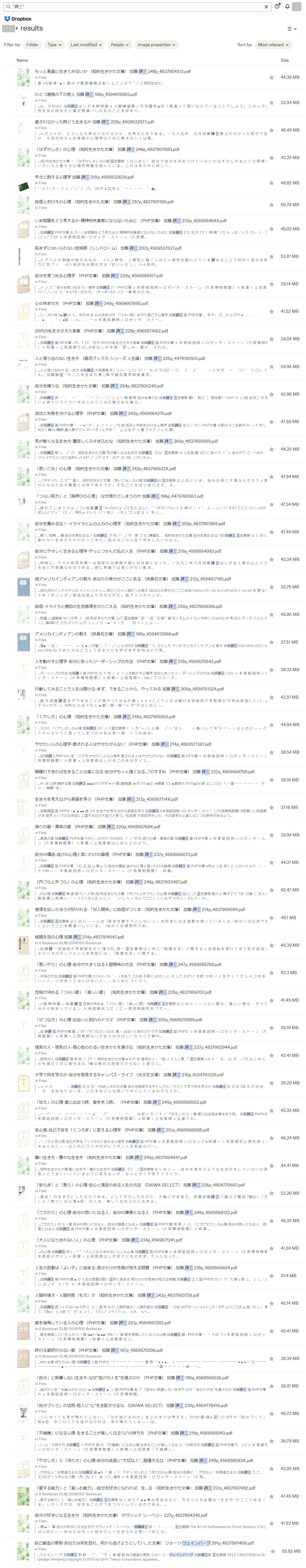Expand the Image properties filter

tap(156, 44)
